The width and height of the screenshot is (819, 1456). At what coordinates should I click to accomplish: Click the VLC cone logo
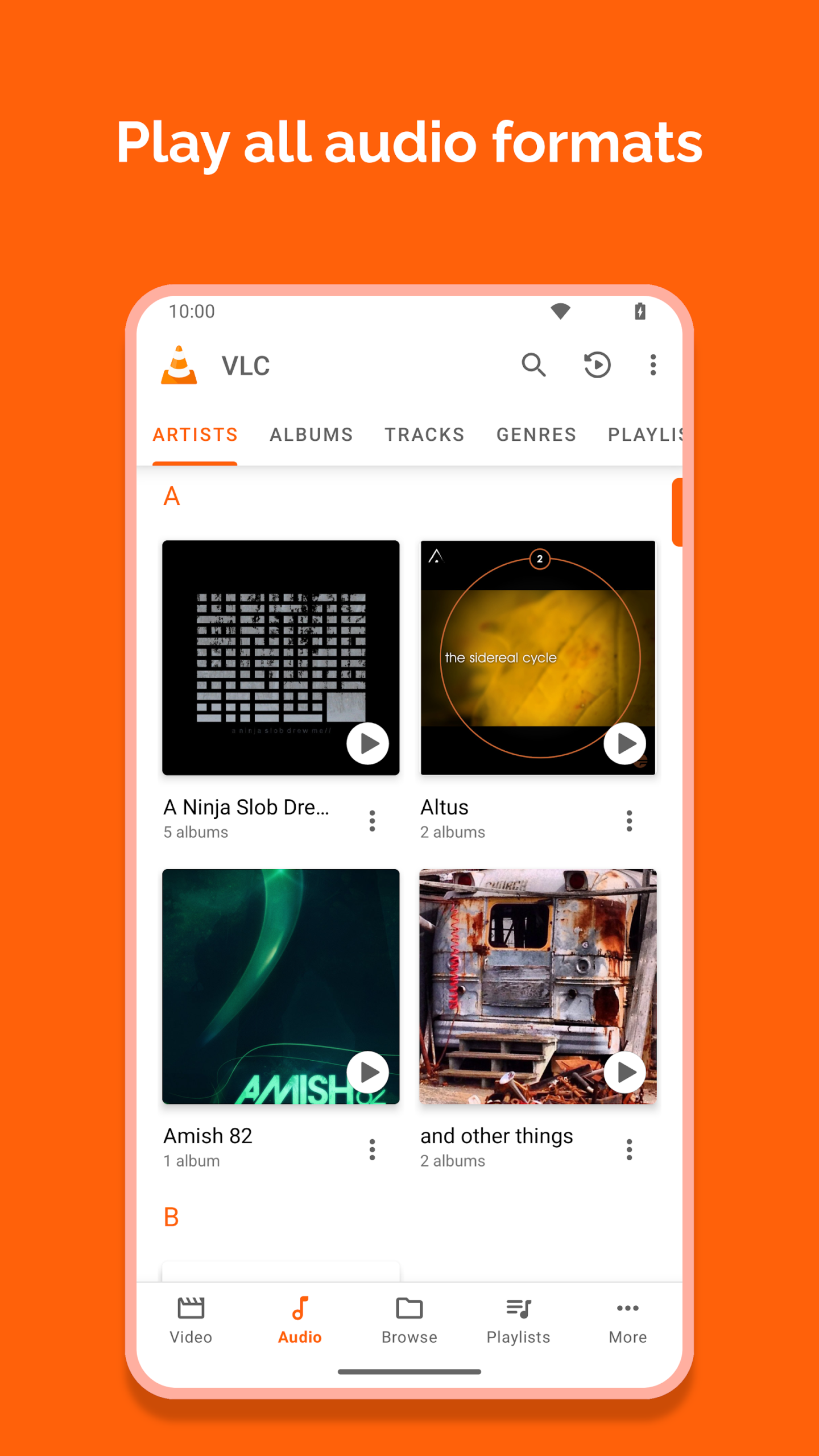(180, 364)
